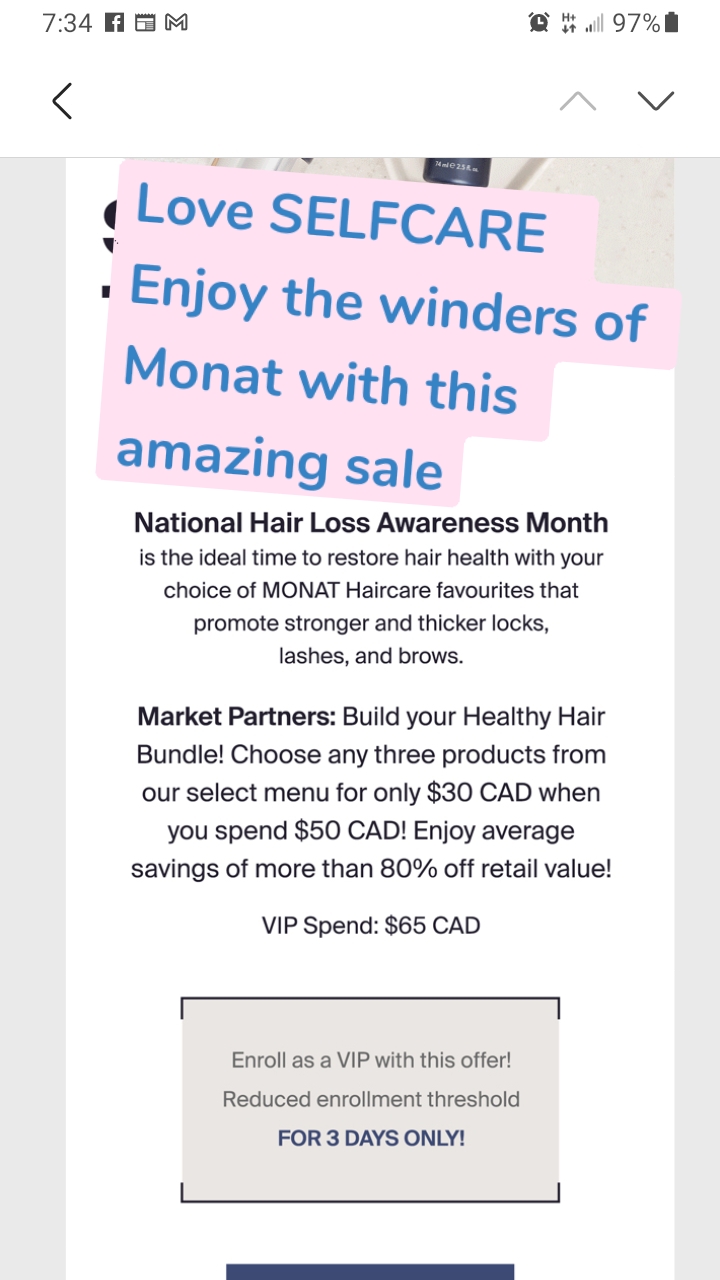
Task: Tap the dark blue button at bottom
Action: pos(370,1272)
